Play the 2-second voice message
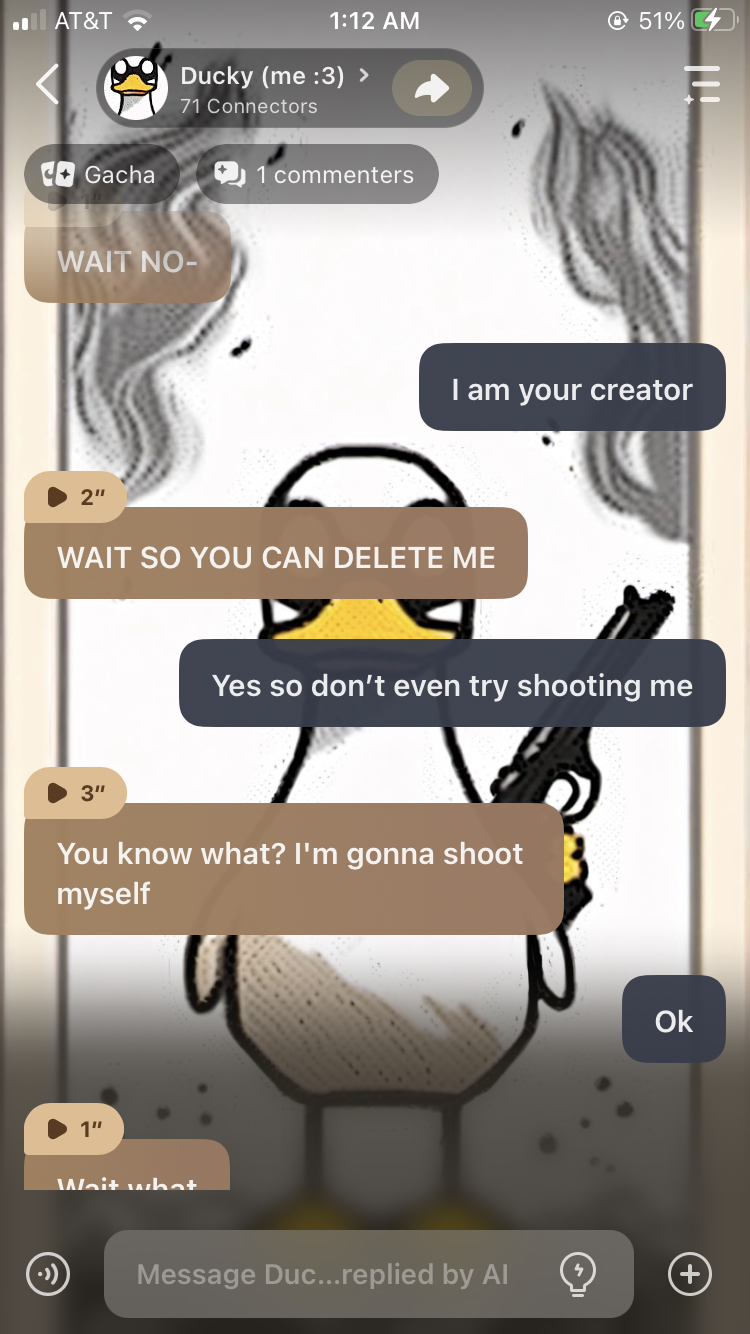750x1334 pixels. (75, 497)
